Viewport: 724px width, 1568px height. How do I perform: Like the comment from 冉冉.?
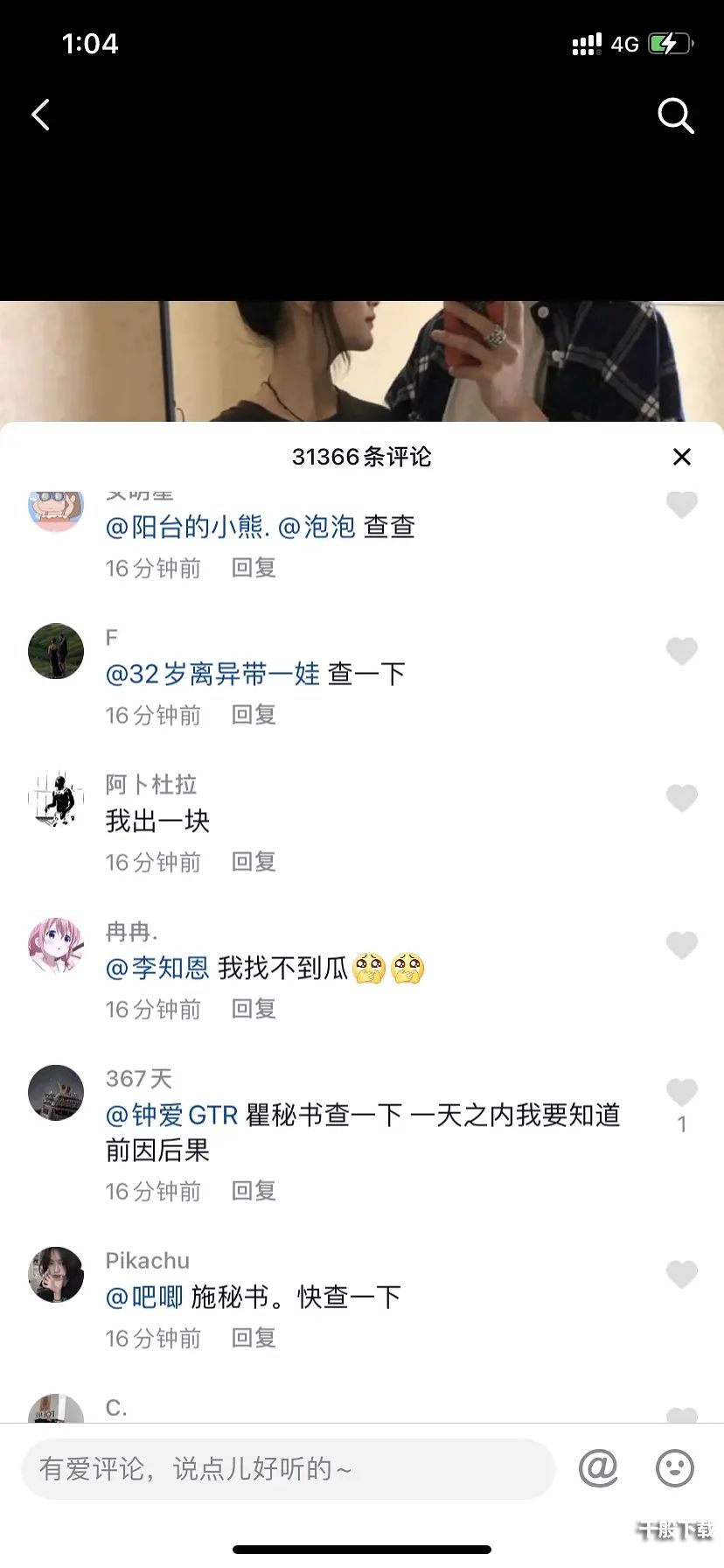click(x=682, y=945)
